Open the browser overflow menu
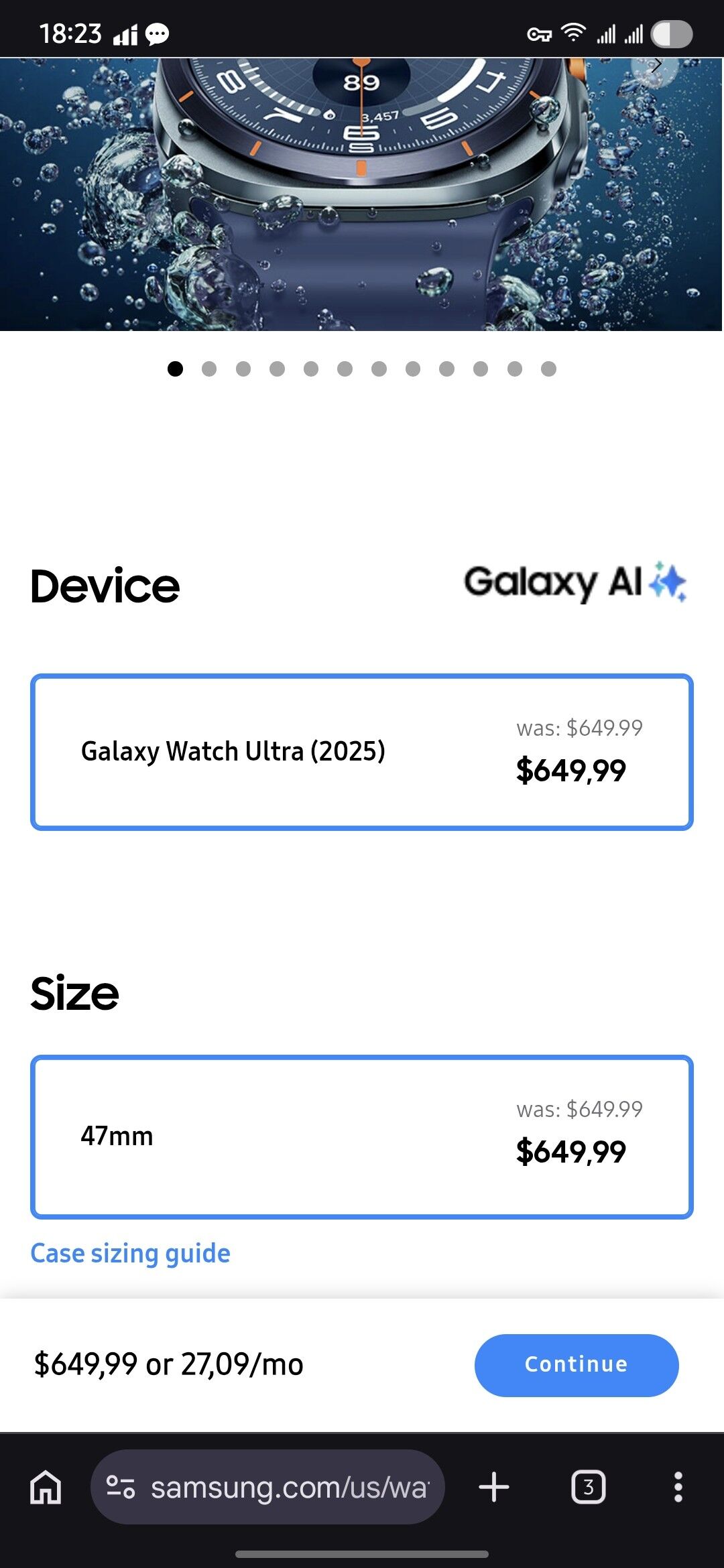Viewport: 724px width, 1568px height. point(678,1488)
